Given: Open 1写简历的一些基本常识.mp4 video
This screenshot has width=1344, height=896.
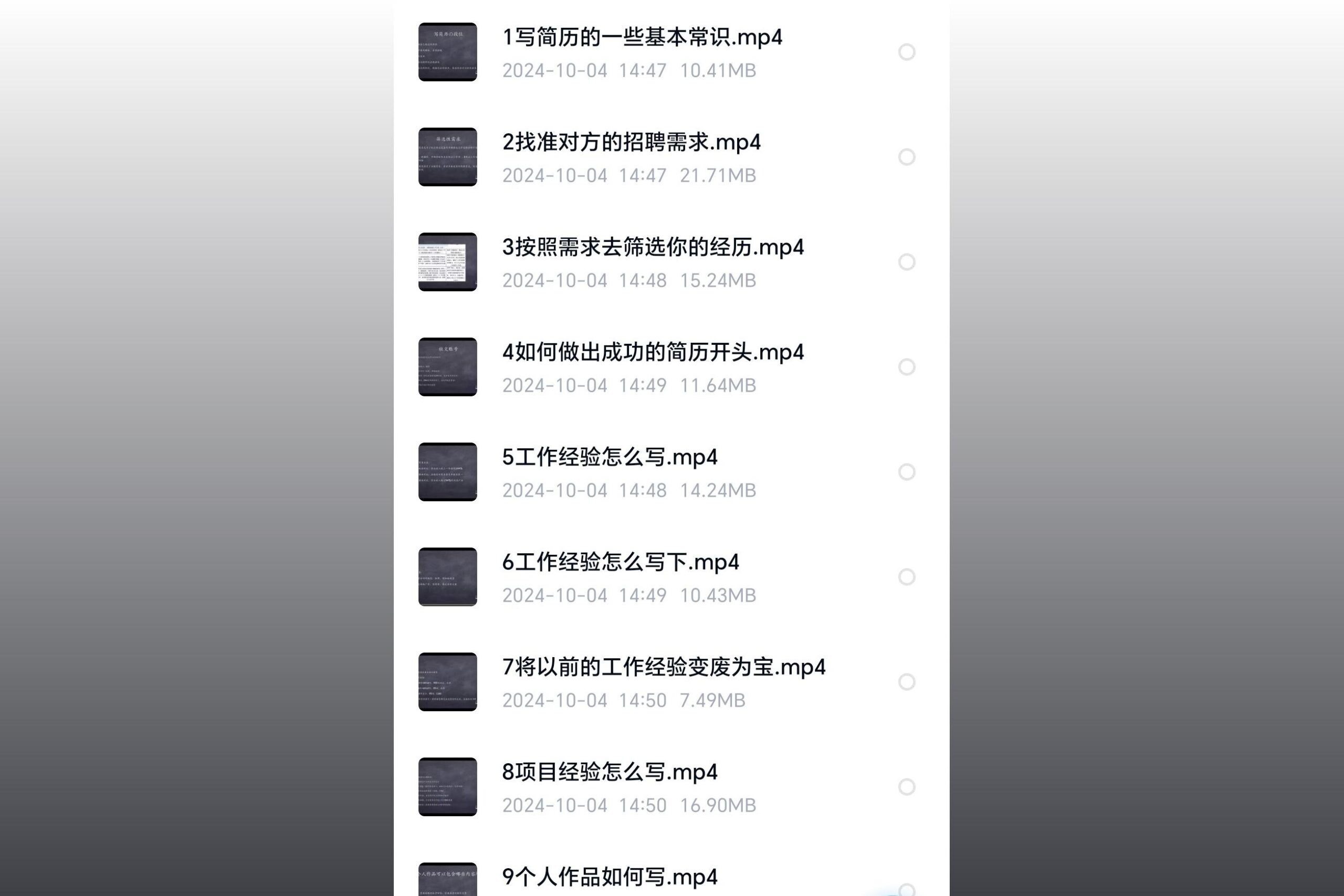Looking at the screenshot, I should [x=642, y=38].
